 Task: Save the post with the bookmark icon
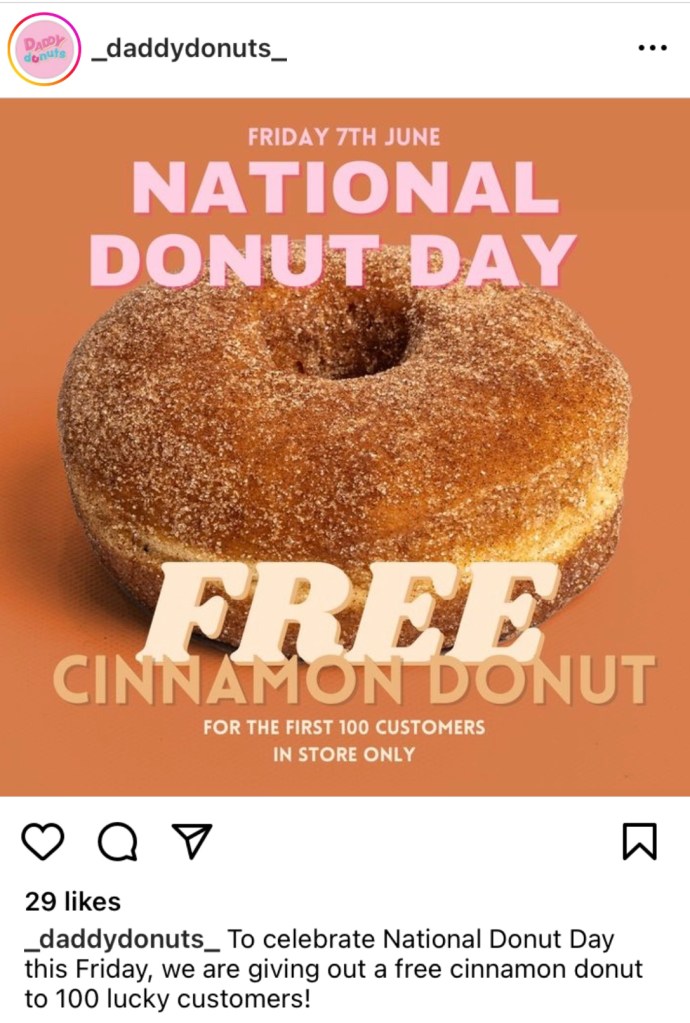pyautogui.click(x=639, y=841)
